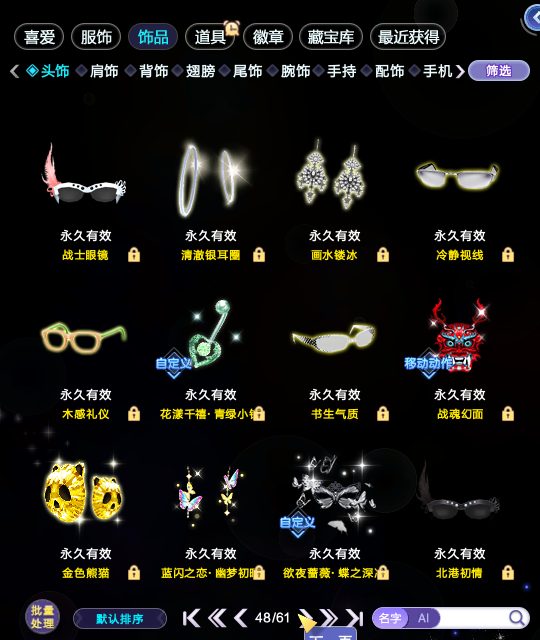Switch to the 服饰 tab
Image resolution: width=540 pixels, height=640 pixels.
coord(96,37)
